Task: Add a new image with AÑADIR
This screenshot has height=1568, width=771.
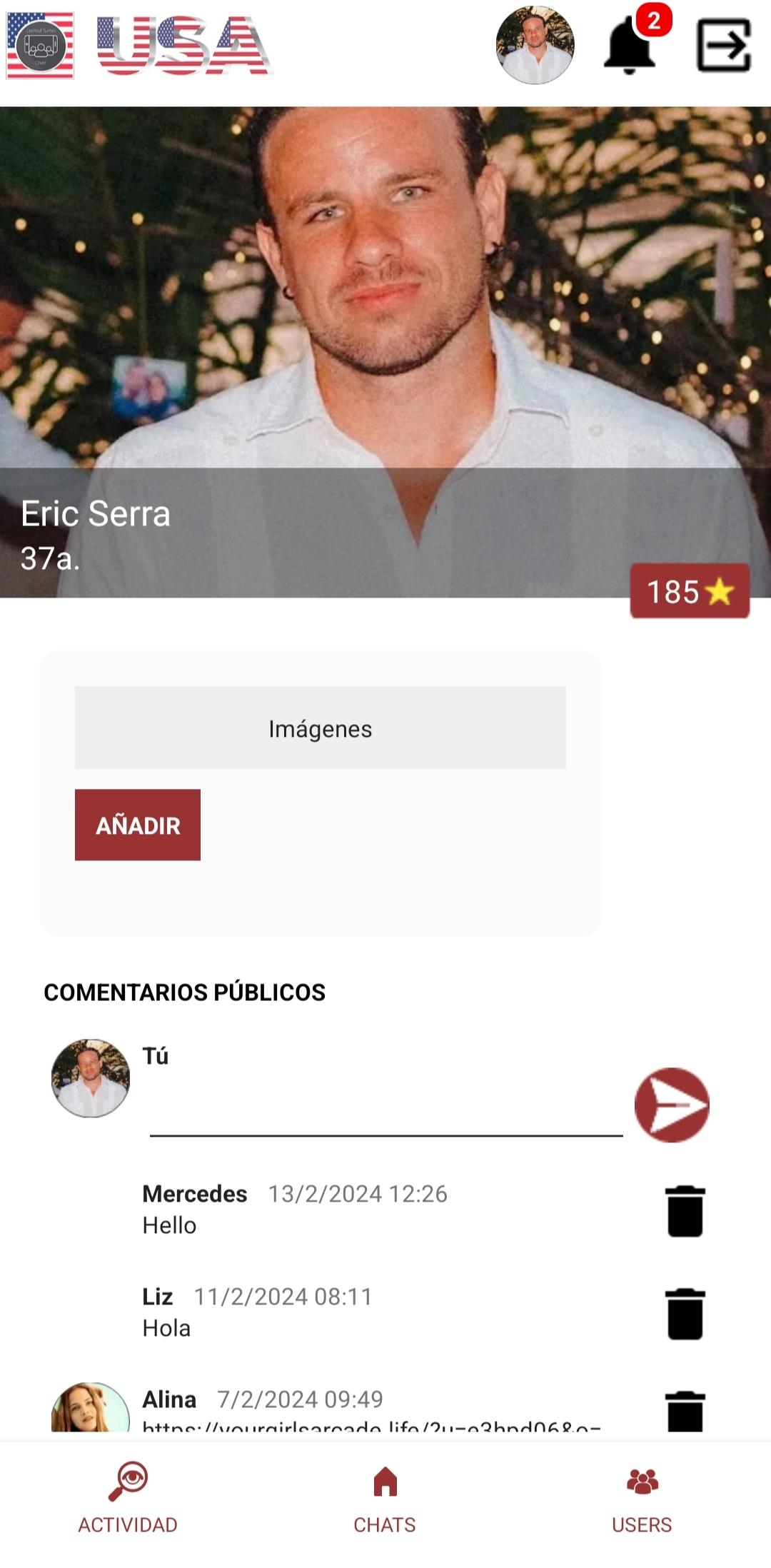Action: [138, 825]
